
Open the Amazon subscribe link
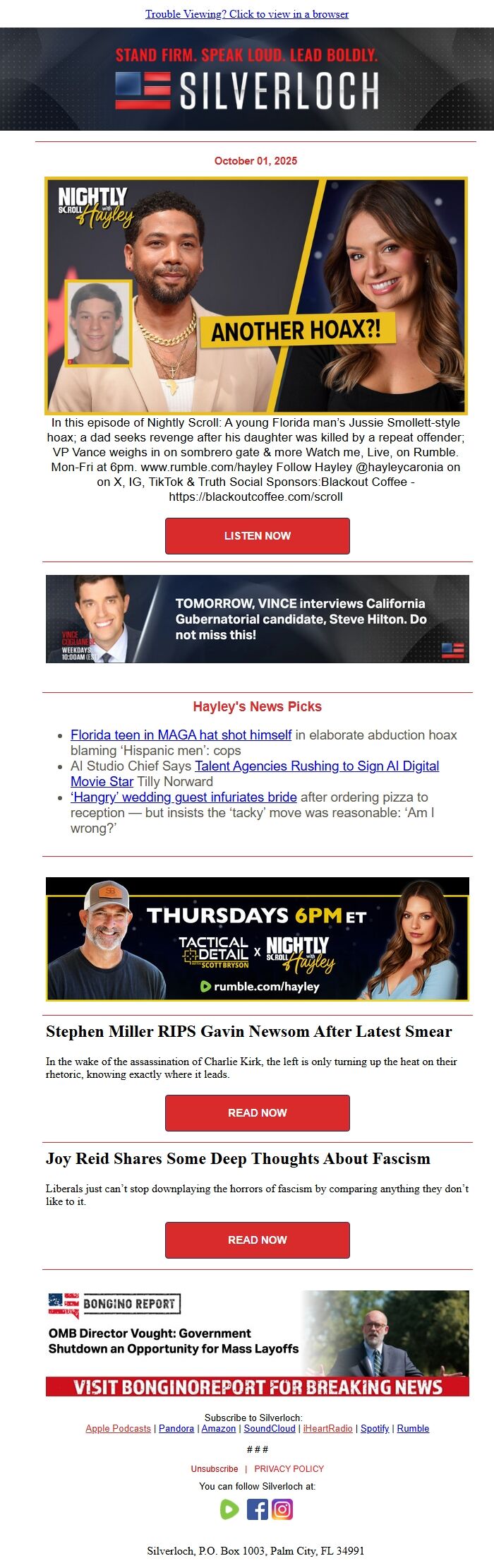[219, 1428]
